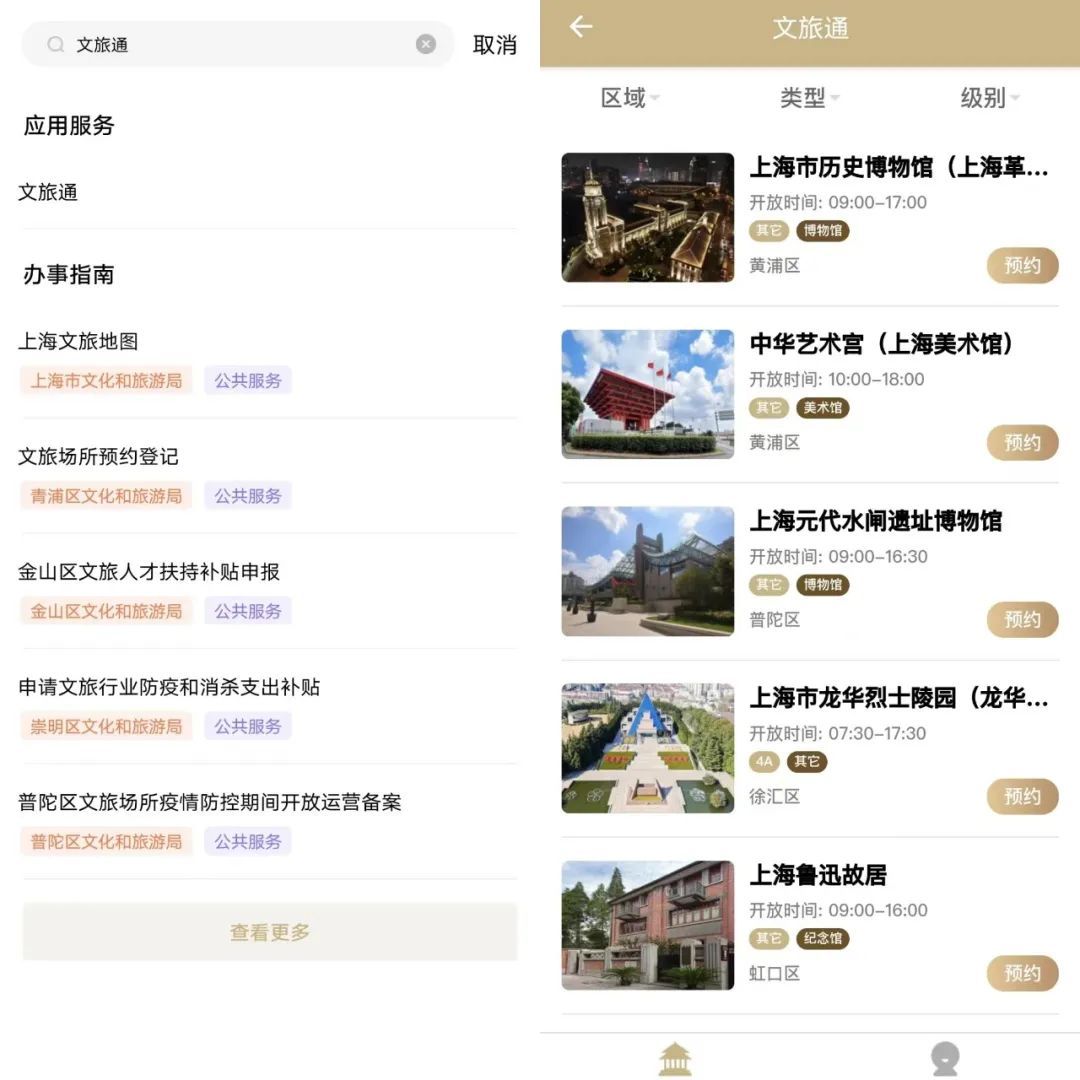Tap 查看更多 to load more results
Image resolution: width=1080 pixels, height=1080 pixels.
[x=270, y=932]
